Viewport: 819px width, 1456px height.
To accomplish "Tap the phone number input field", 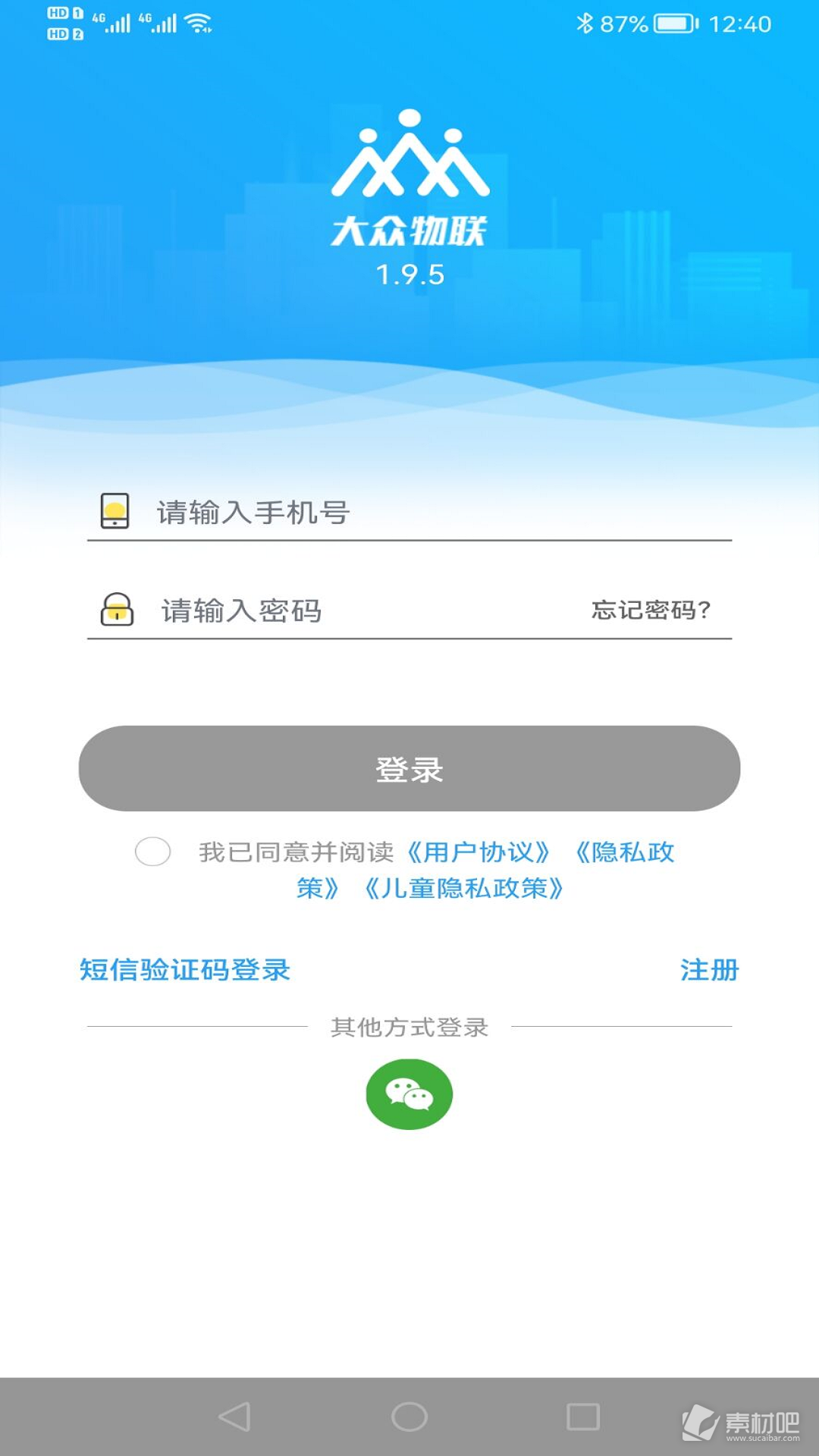I will (x=409, y=513).
